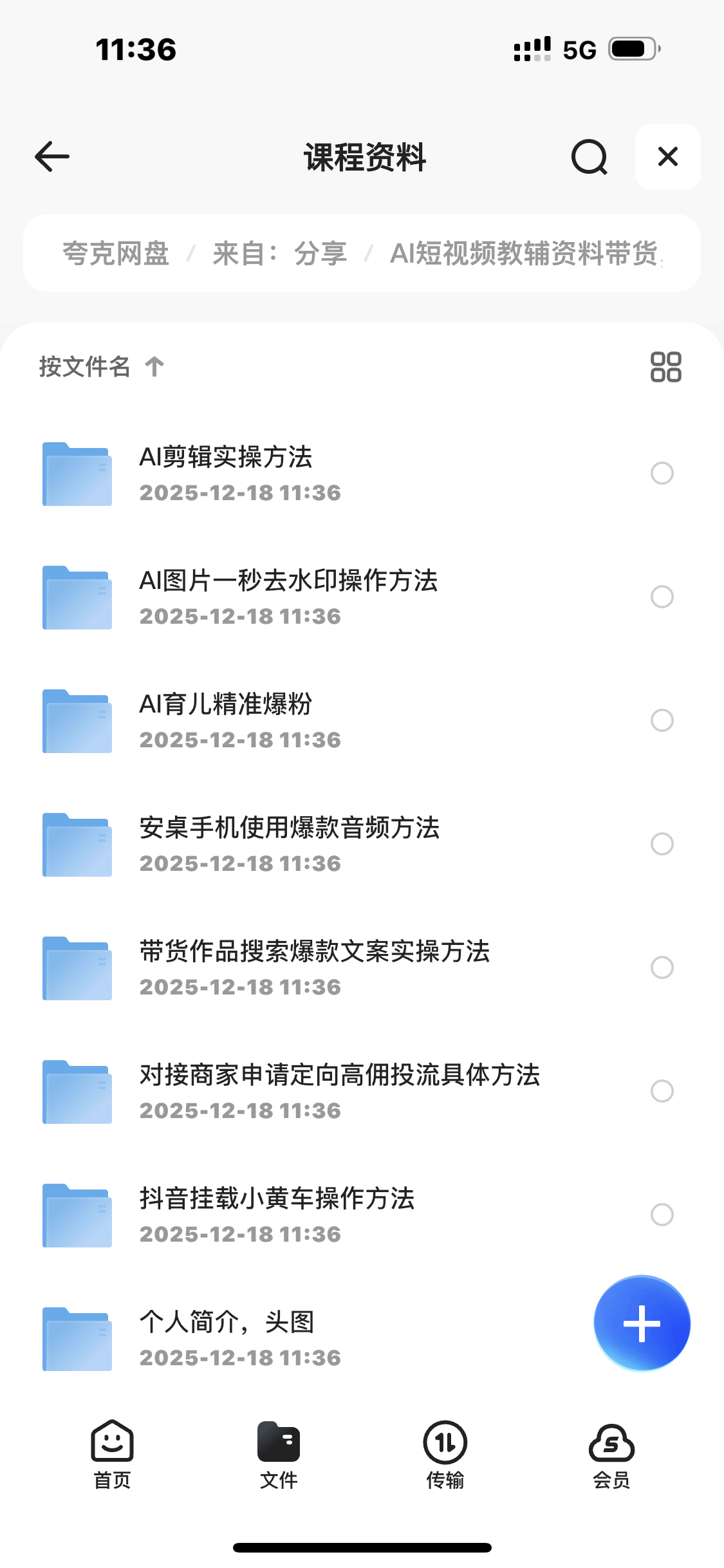
Task: Open folder 对接商家申请定向高佣投流具体方法
Action: (339, 1090)
